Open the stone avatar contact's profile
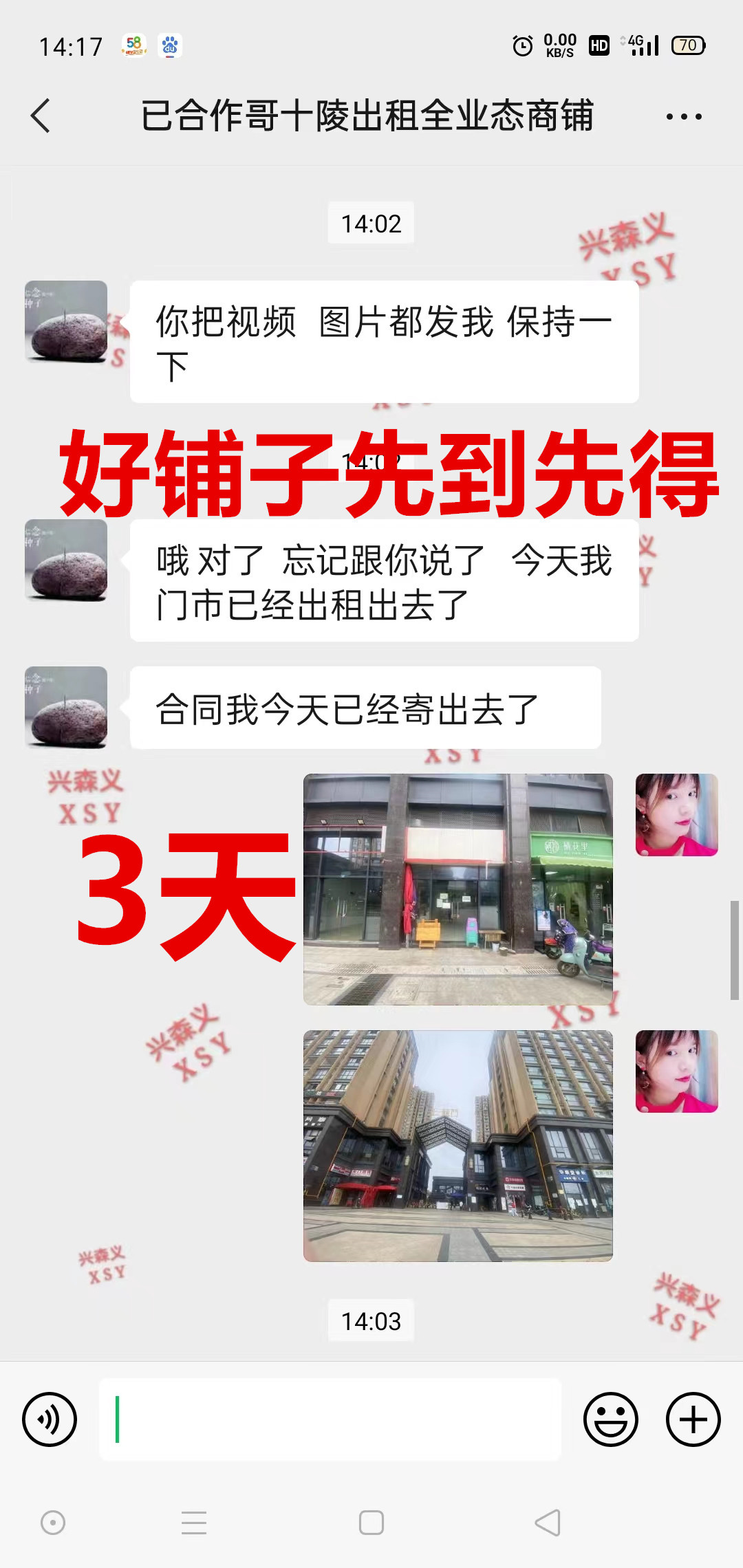 click(x=66, y=322)
